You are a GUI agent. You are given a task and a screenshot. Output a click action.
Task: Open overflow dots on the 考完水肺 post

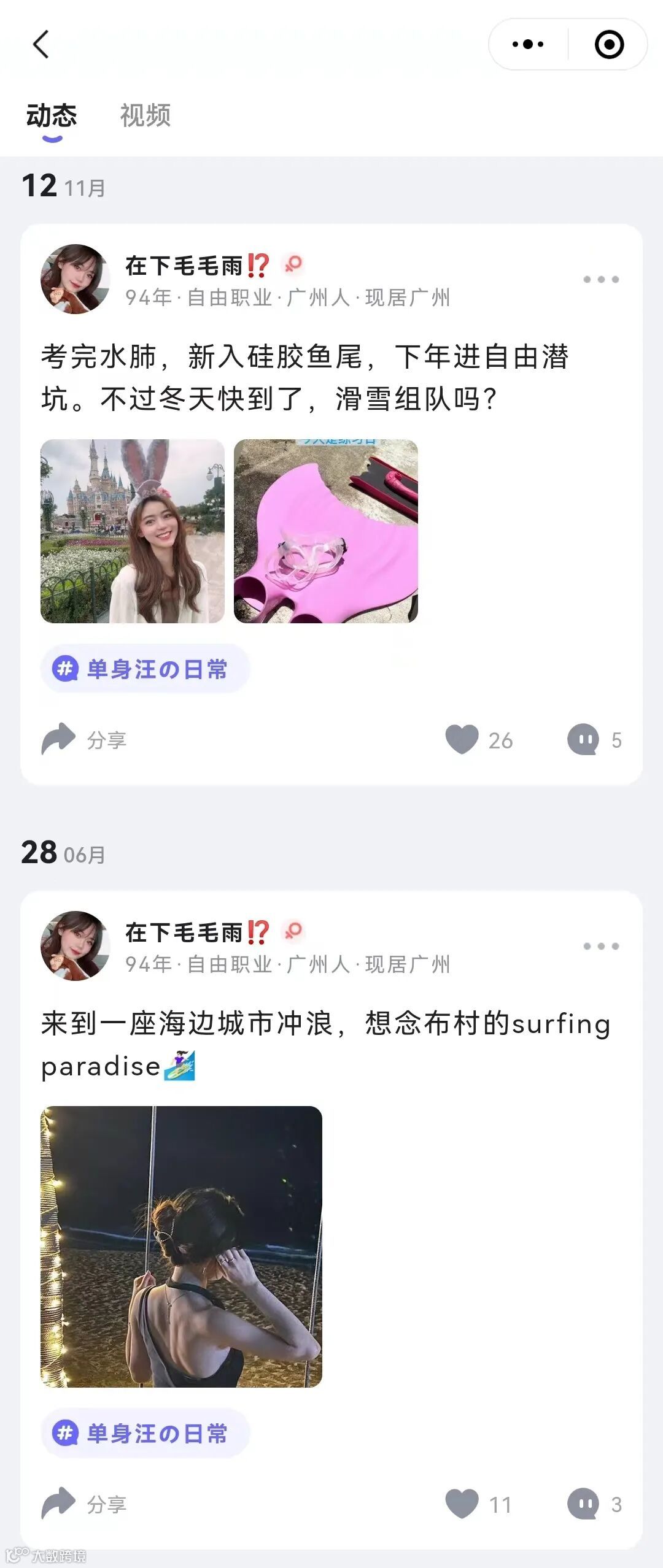(601, 279)
